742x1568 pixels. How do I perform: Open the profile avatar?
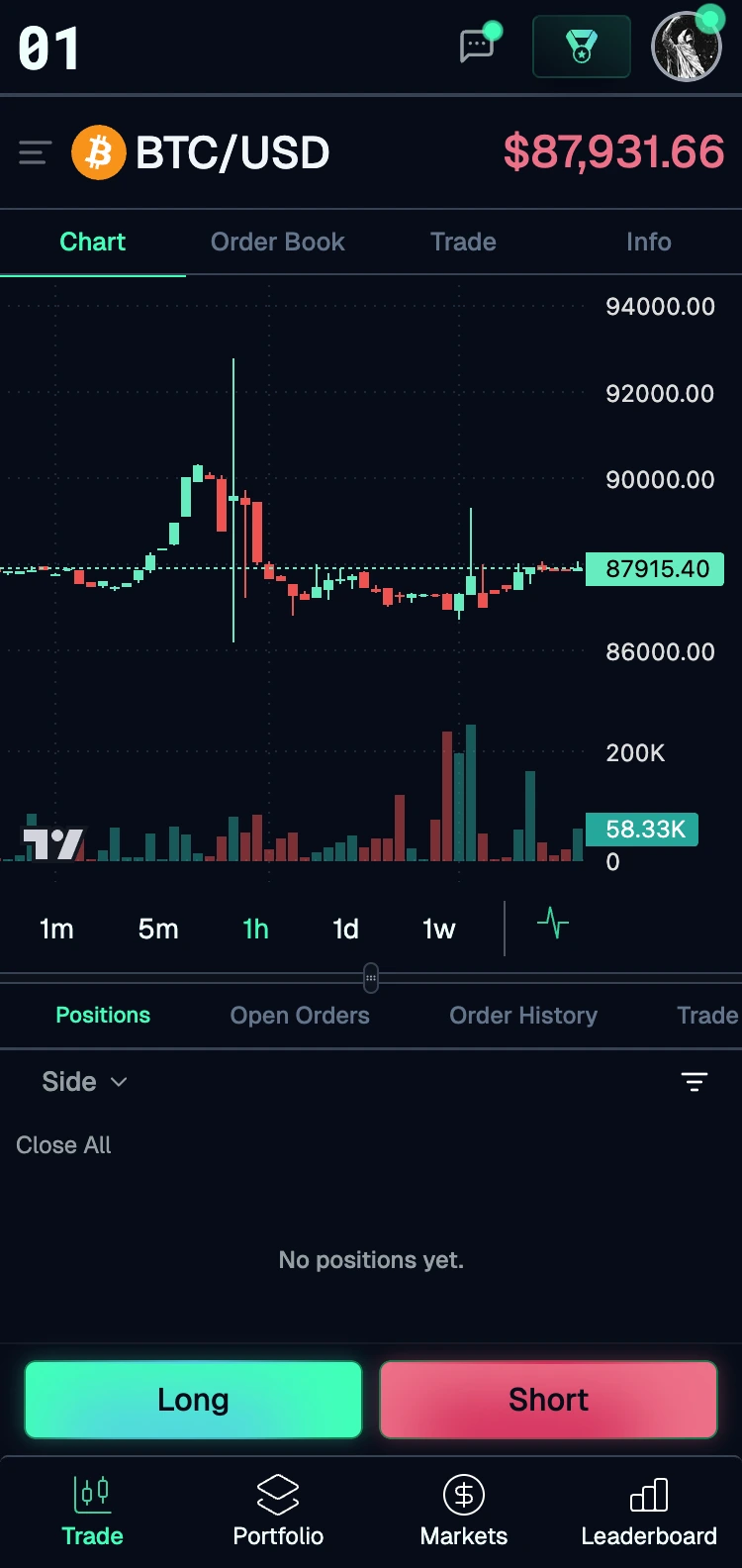coord(687,47)
